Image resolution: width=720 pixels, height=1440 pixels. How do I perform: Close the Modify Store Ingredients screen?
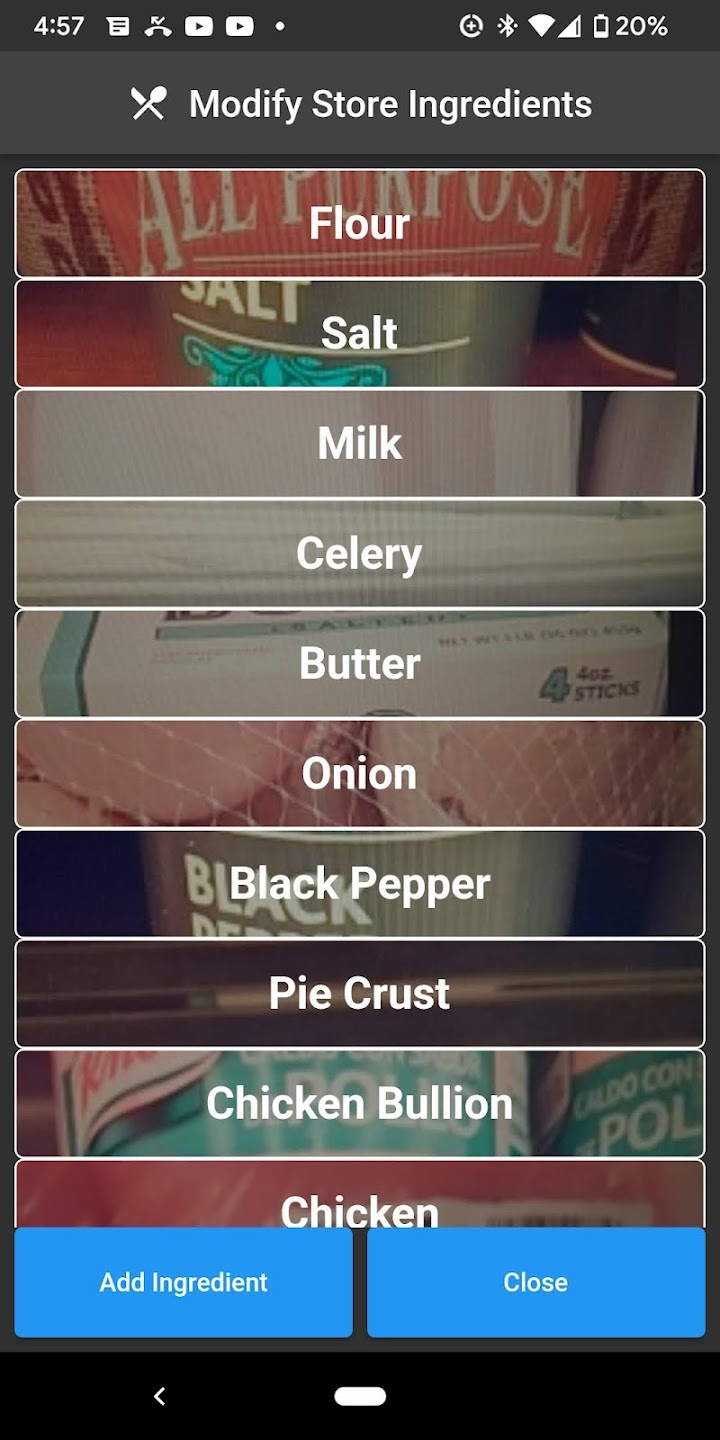(x=536, y=1282)
